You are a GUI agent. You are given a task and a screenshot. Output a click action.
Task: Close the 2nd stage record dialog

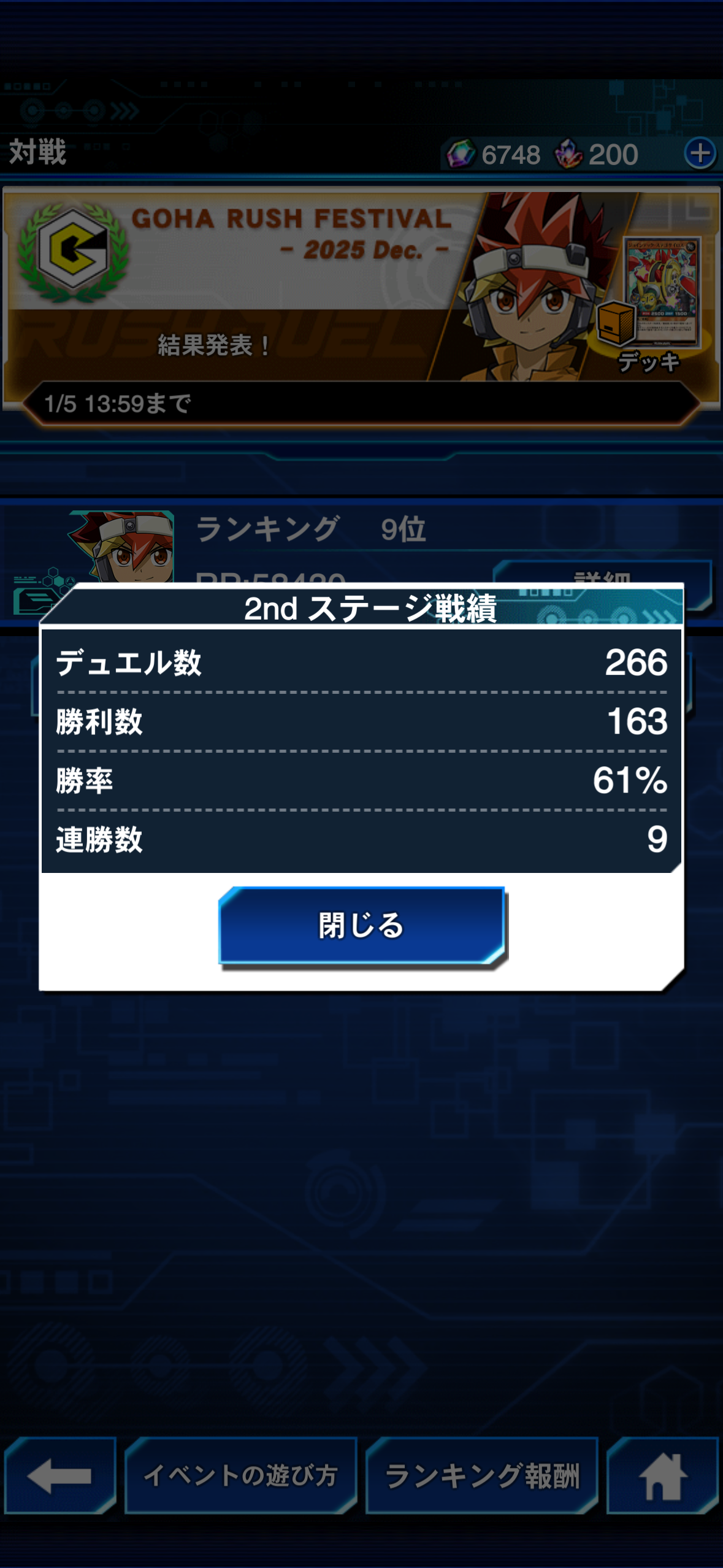pyautogui.click(x=362, y=925)
